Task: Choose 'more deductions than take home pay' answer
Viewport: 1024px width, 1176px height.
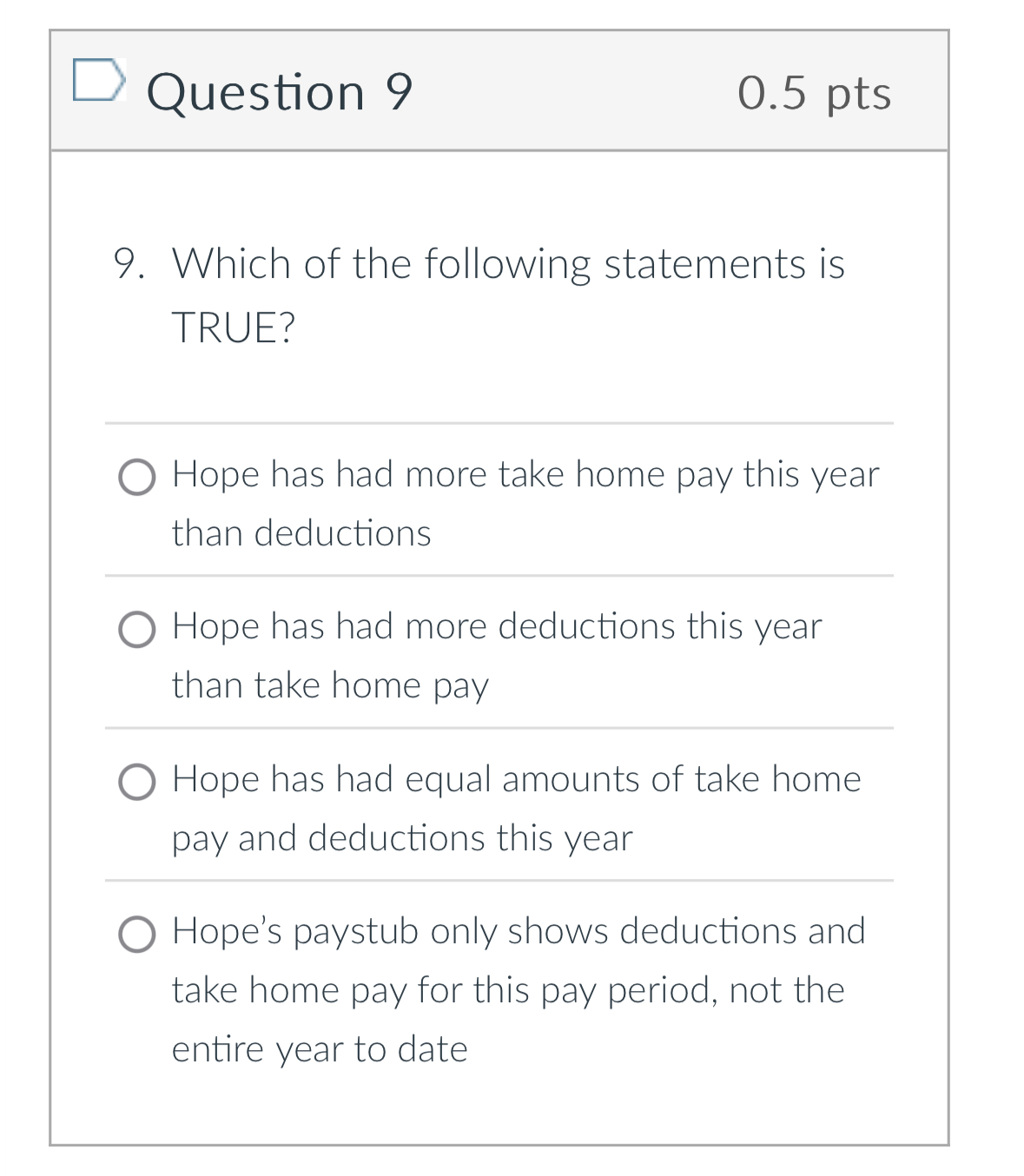Action: [137, 630]
